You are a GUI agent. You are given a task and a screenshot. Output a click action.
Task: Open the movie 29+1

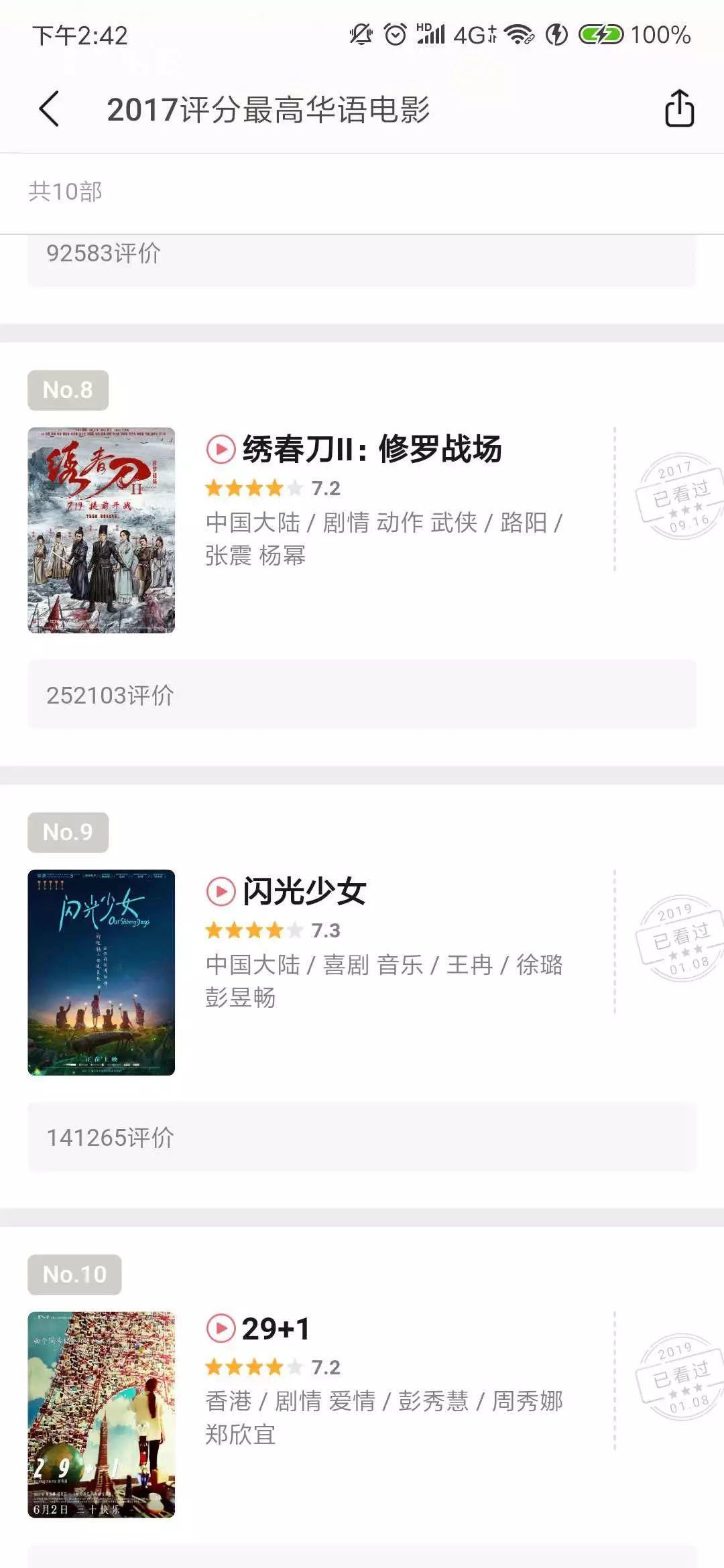pos(276,1328)
